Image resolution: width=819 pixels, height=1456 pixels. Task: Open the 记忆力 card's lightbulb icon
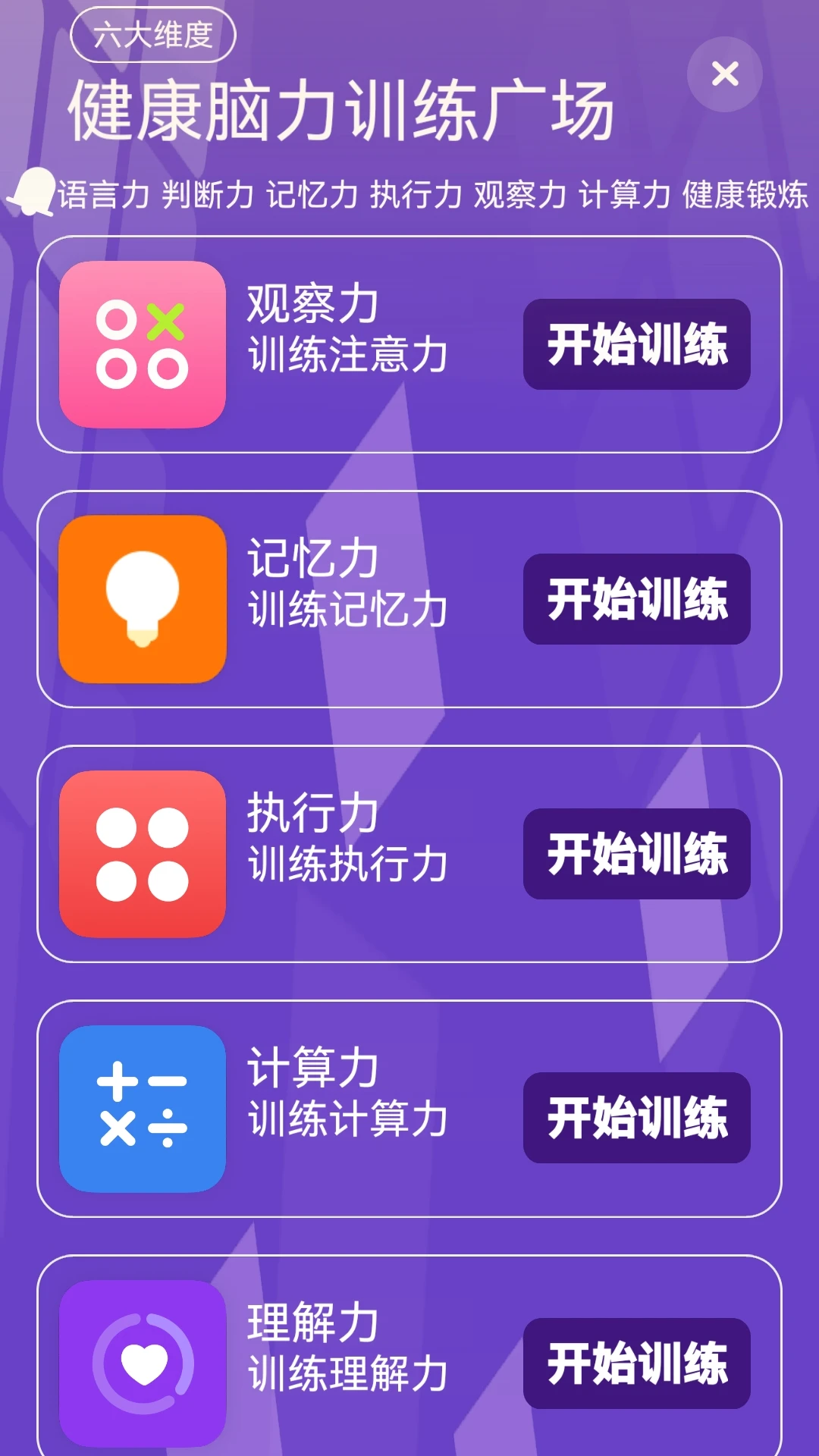(143, 599)
